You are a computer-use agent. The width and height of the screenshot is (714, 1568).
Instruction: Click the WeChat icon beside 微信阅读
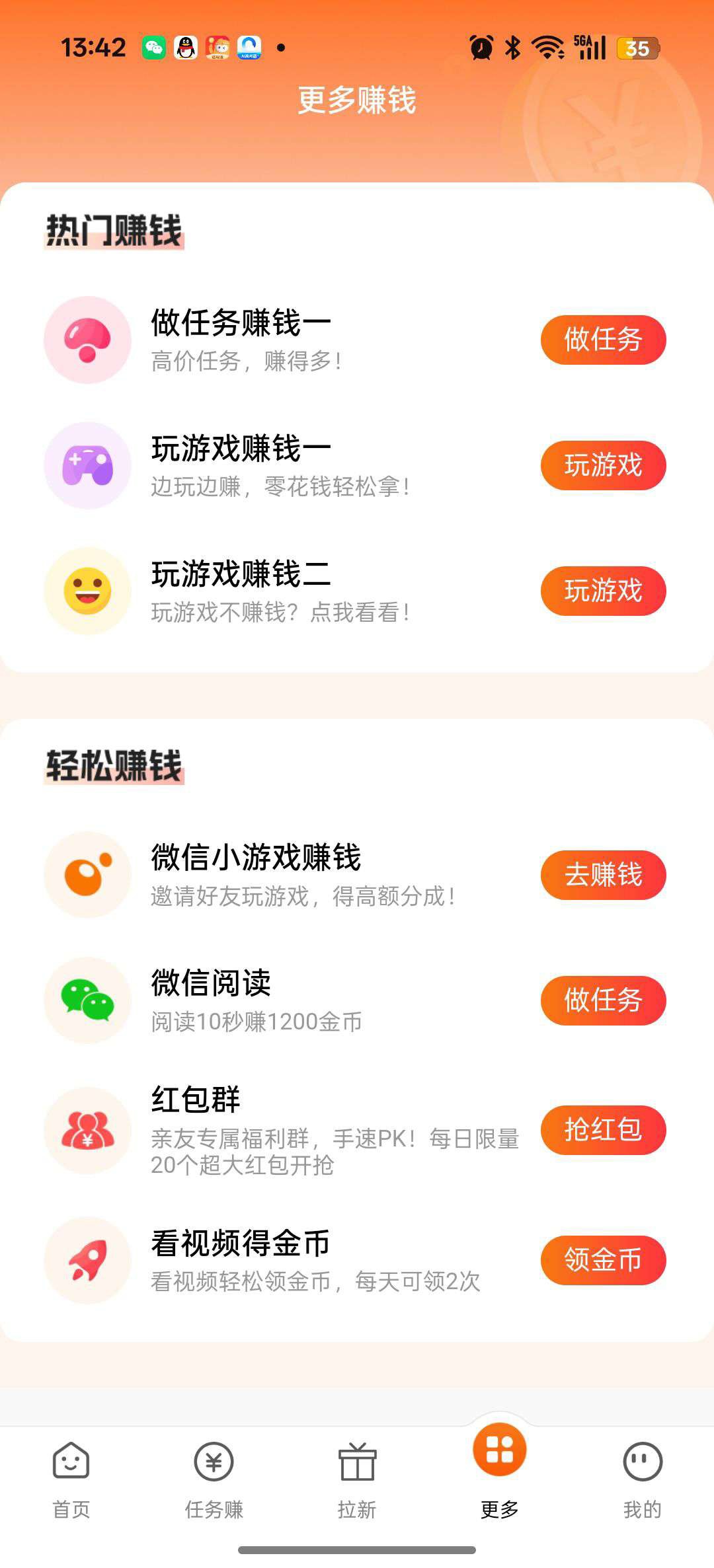click(x=87, y=1000)
